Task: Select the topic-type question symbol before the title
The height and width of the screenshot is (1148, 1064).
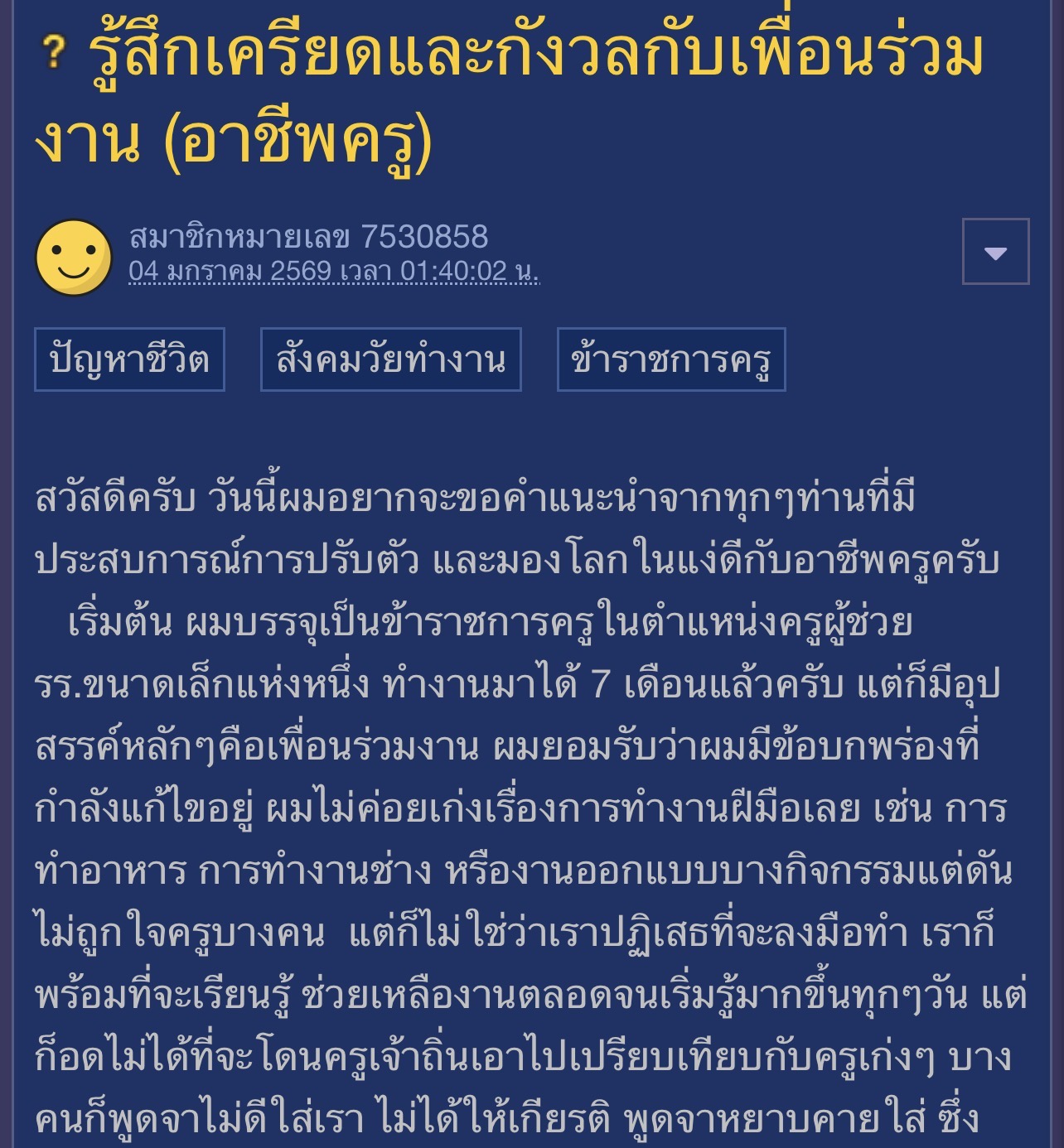Action: coord(51,51)
